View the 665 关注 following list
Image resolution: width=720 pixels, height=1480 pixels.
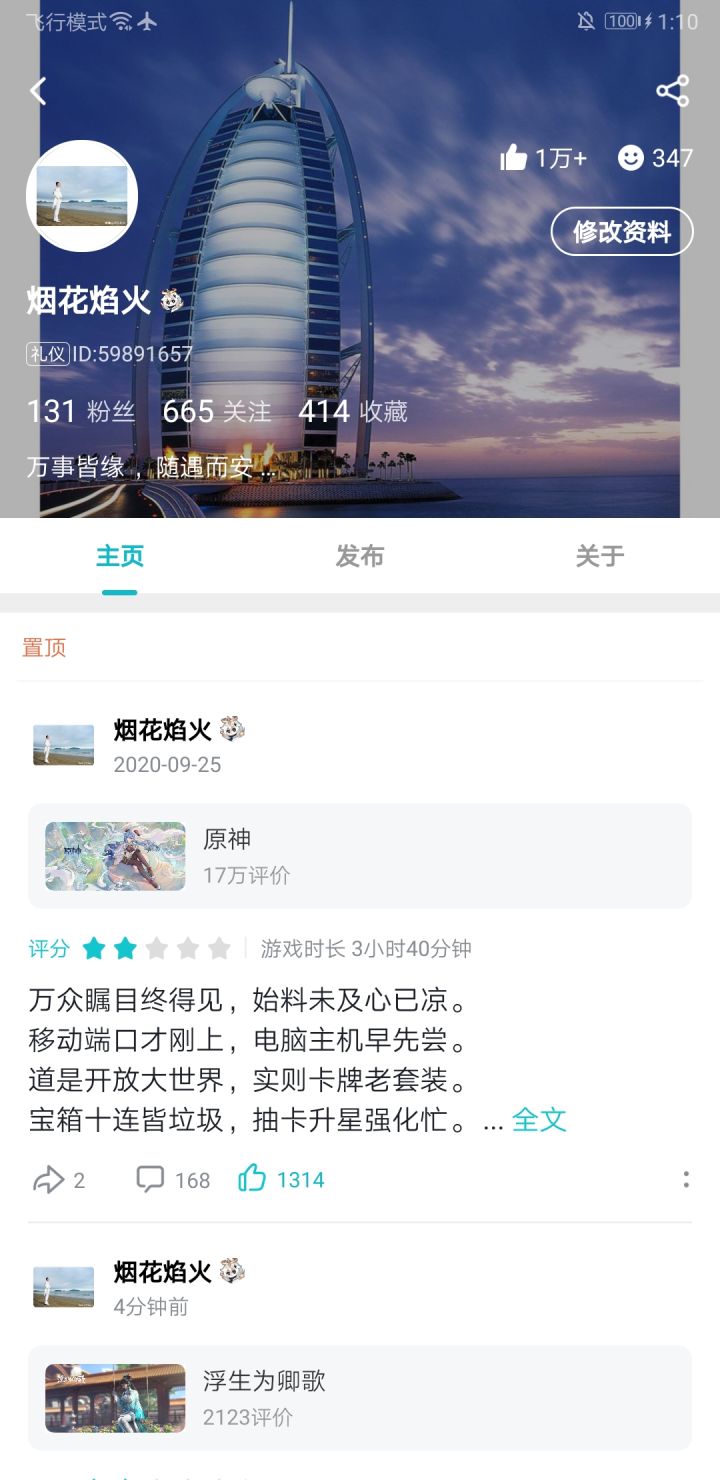217,412
